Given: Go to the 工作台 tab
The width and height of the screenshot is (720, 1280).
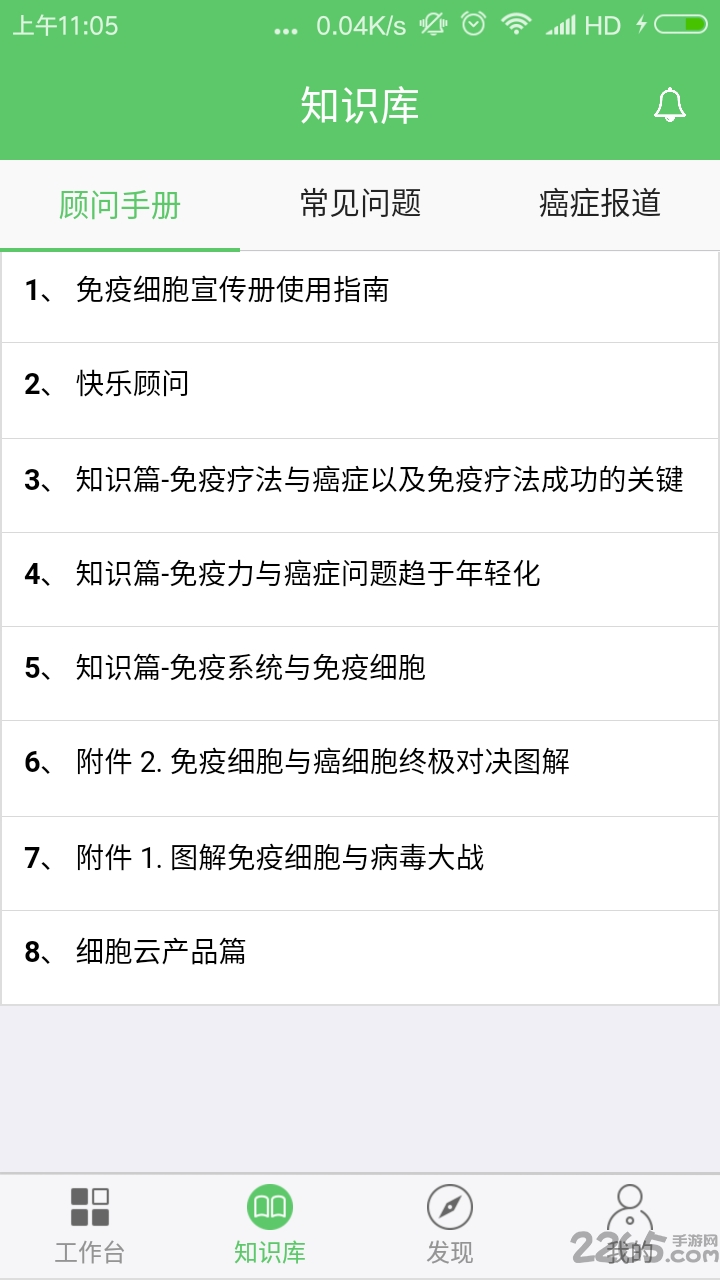Looking at the screenshot, I should point(90,1226).
